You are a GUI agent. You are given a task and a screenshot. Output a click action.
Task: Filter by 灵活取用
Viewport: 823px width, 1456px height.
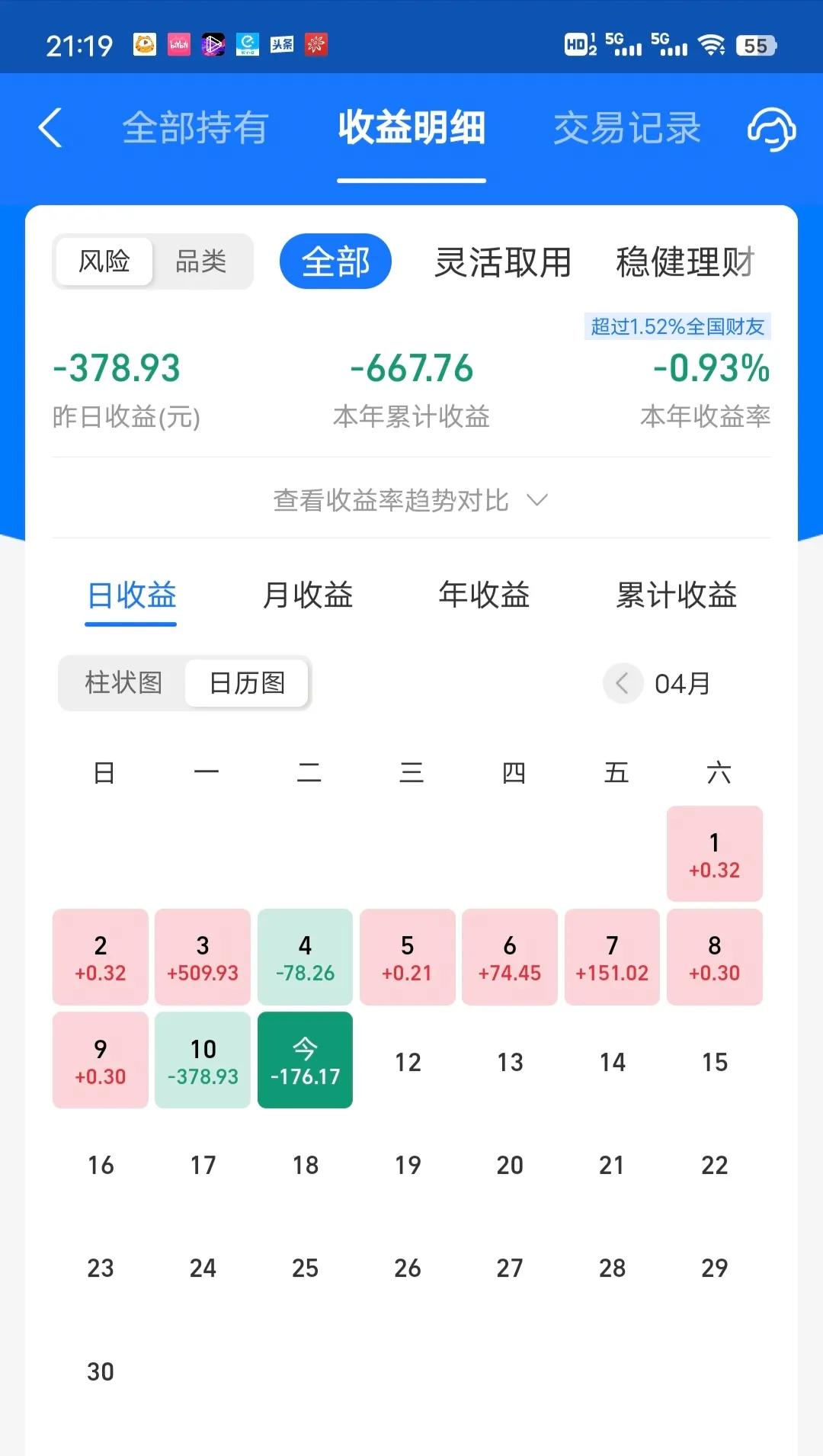click(503, 261)
